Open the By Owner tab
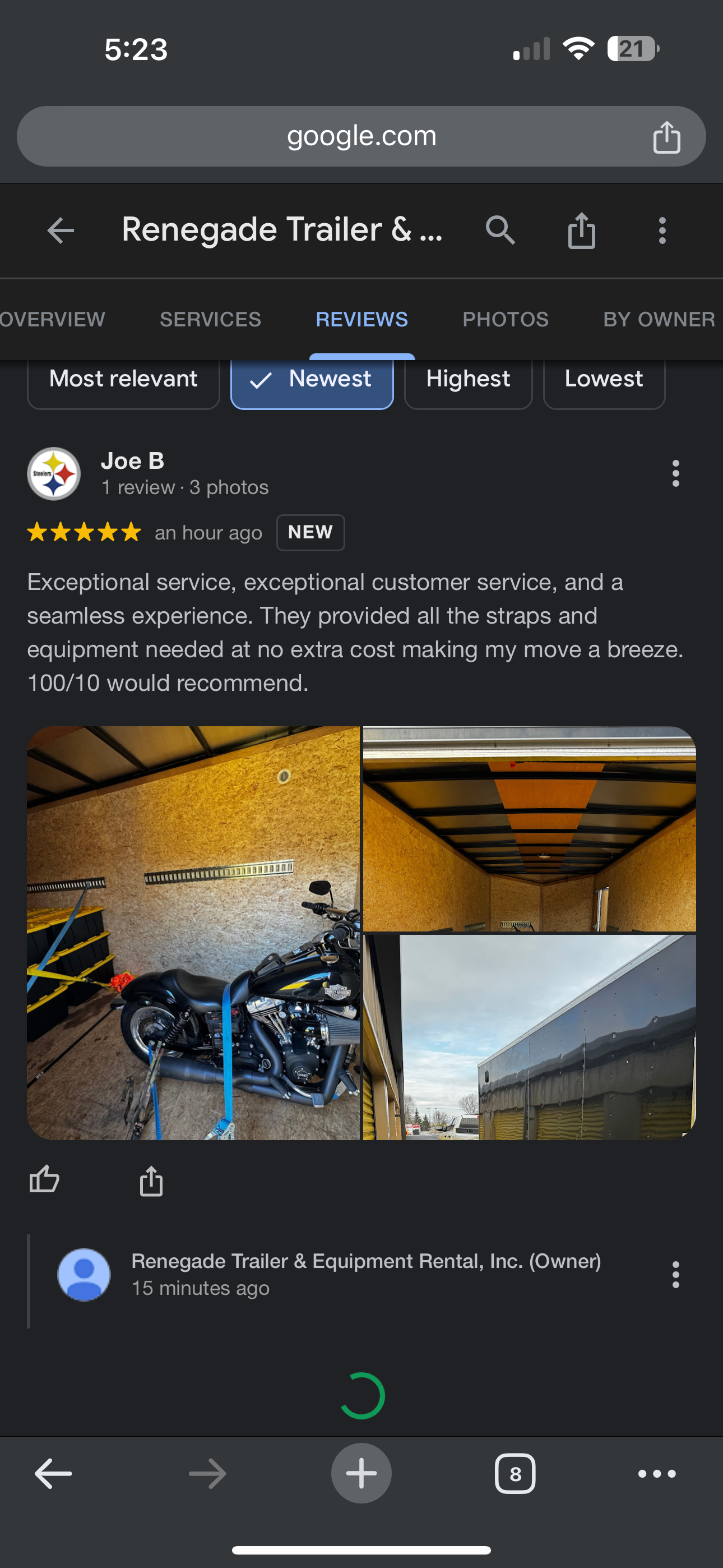This screenshot has width=723, height=1568. (659, 319)
